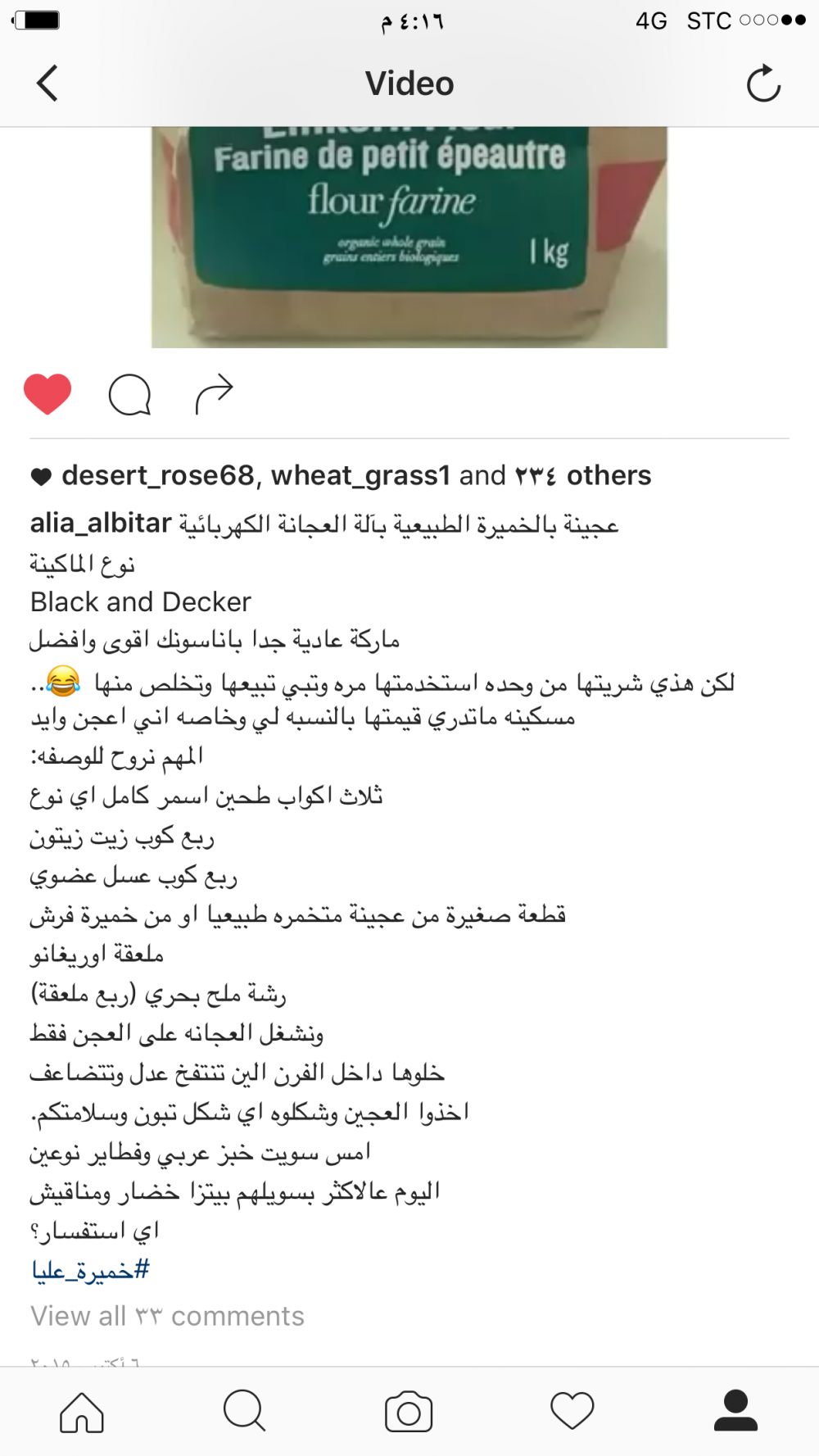Switch to the Home feed tab
The height and width of the screenshot is (1456, 819).
(x=82, y=1412)
